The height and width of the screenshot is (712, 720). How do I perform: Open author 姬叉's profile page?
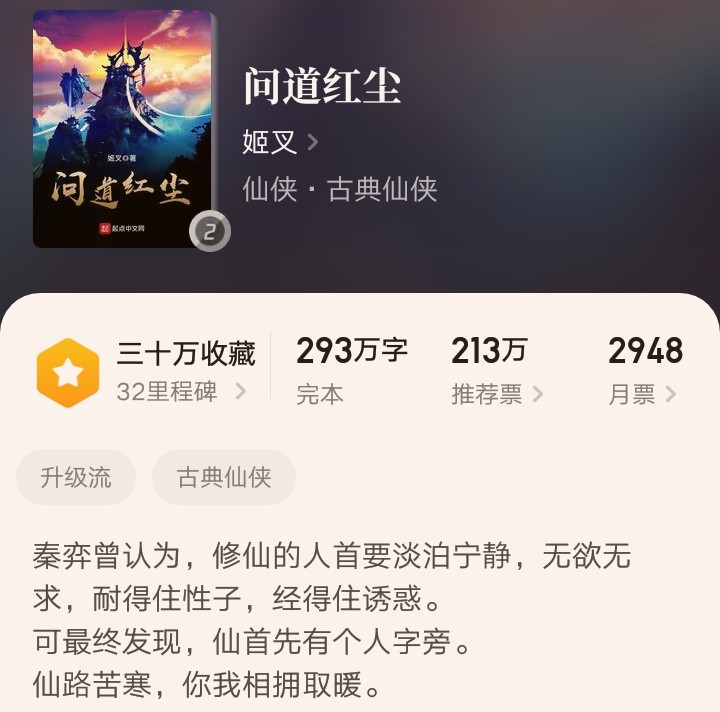[x=279, y=142]
